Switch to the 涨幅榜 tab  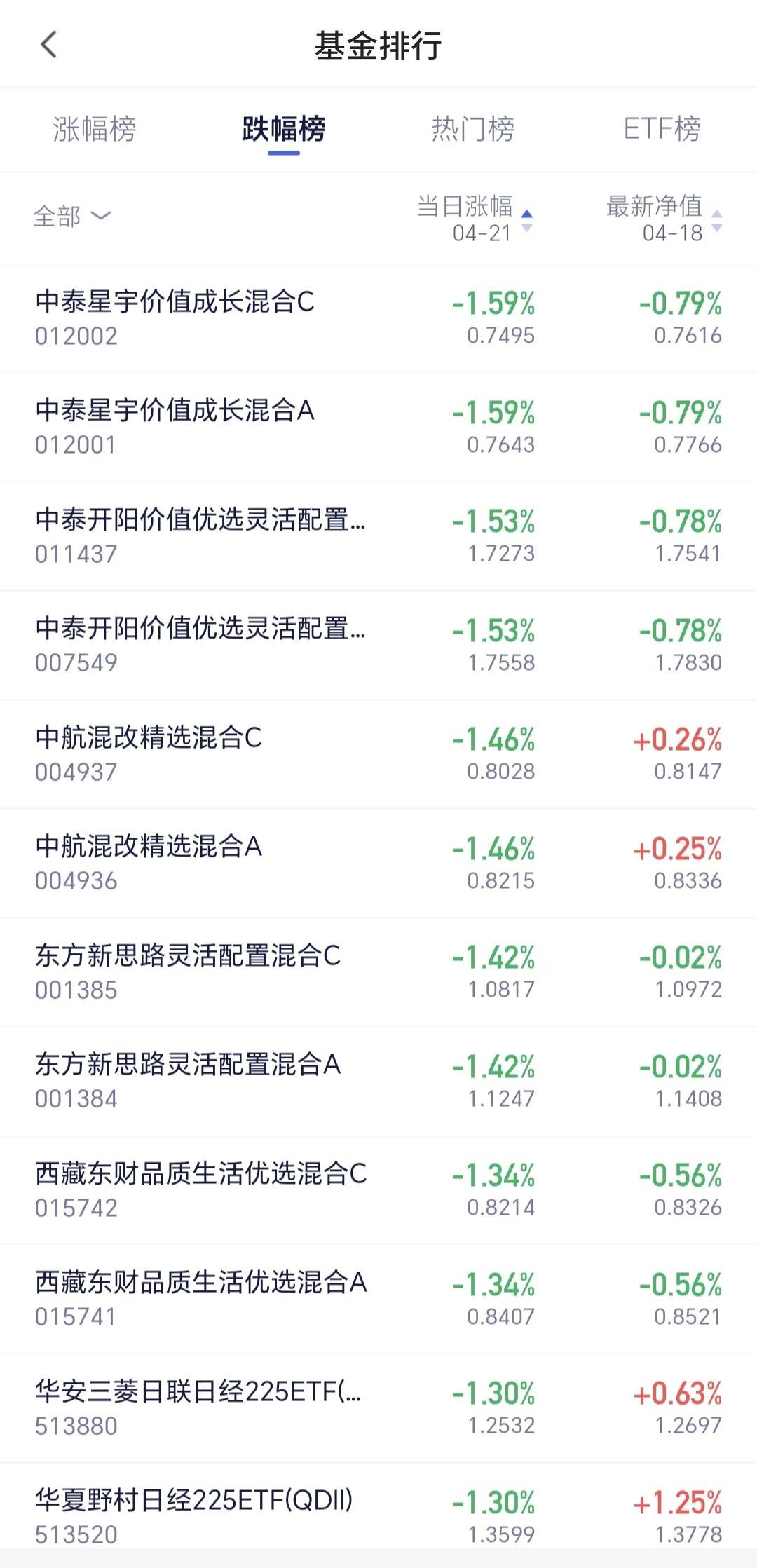95,129
